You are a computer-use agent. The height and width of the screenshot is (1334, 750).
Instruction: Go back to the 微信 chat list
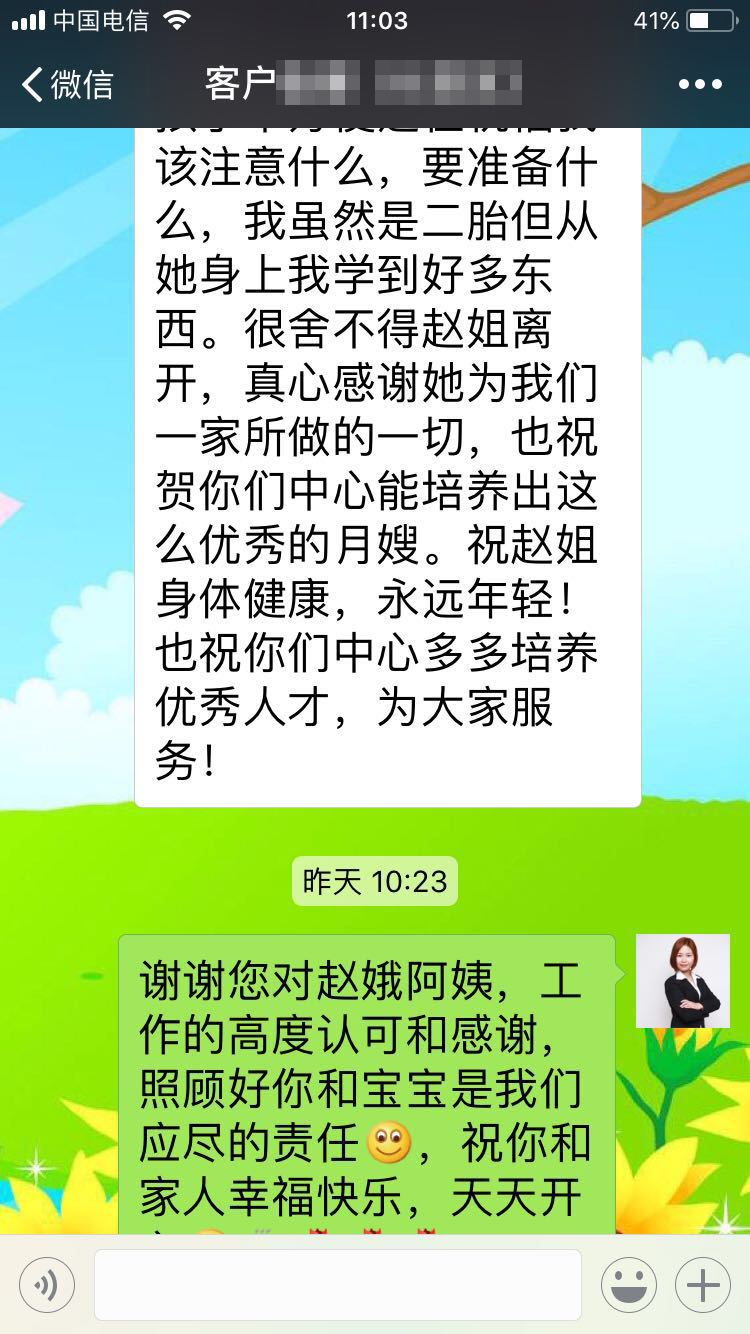point(68,85)
